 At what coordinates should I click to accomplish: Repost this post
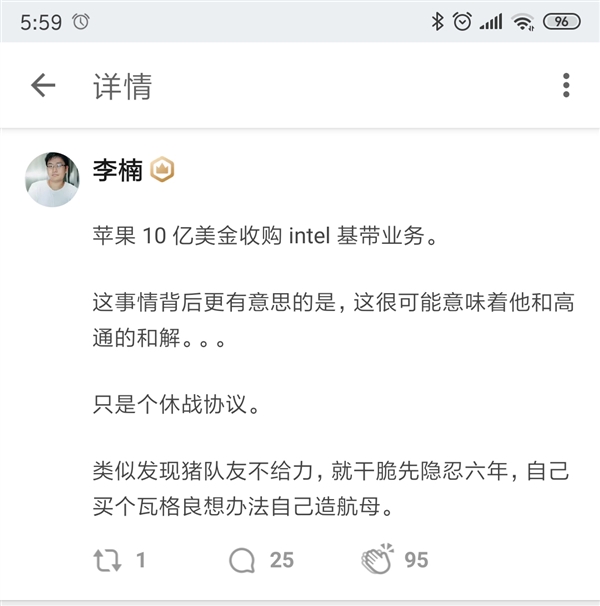[x=106, y=560]
